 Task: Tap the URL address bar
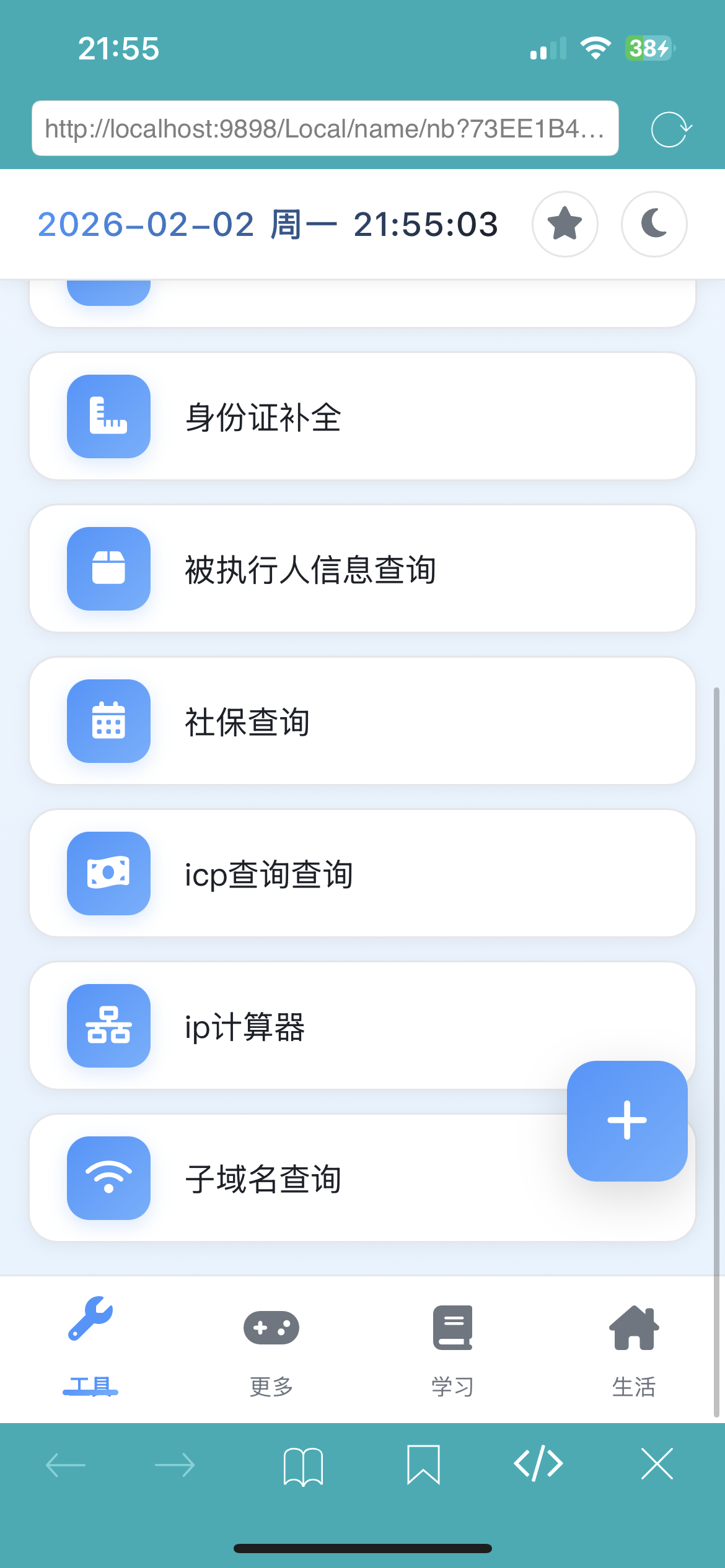click(x=325, y=129)
